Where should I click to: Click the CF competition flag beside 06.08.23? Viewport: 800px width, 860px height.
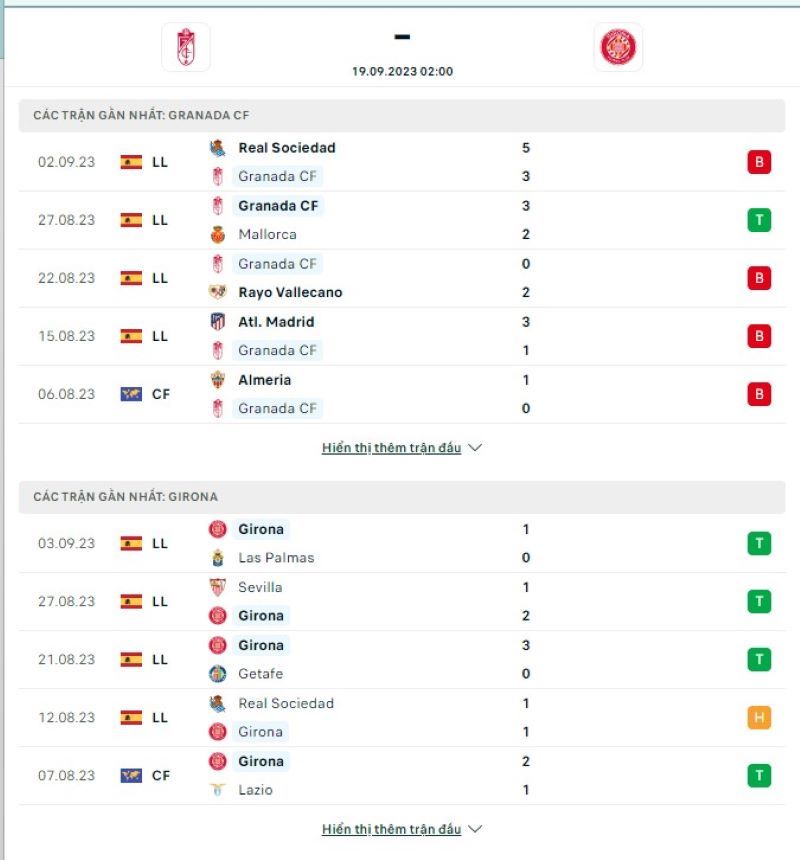[129, 394]
